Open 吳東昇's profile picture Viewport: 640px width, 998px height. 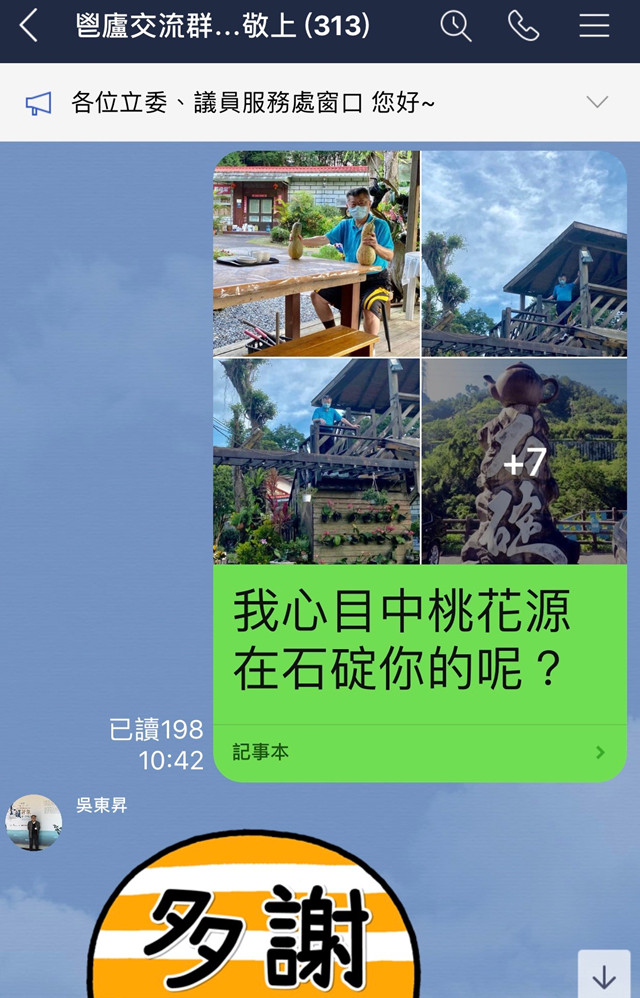tap(34, 823)
